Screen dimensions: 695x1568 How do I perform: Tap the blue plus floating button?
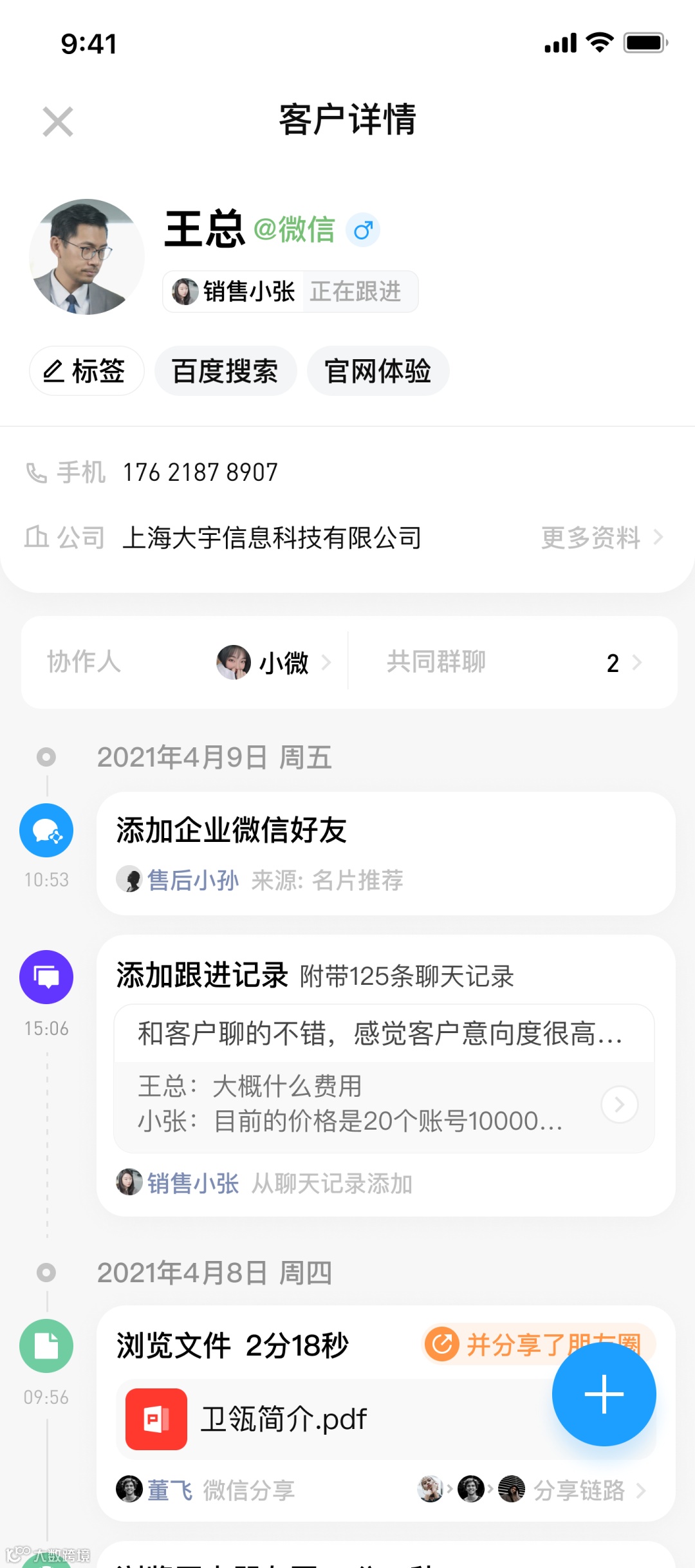(604, 1394)
